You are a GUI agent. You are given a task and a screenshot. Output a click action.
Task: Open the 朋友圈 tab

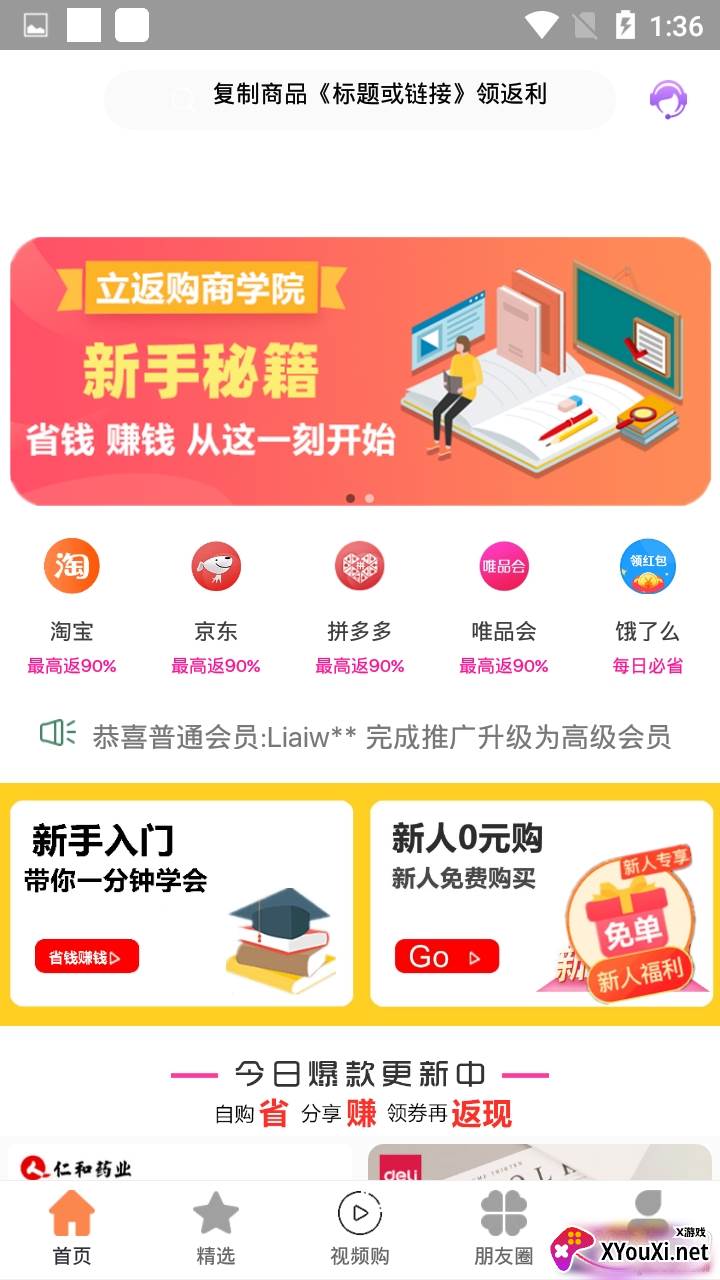[503, 1228]
